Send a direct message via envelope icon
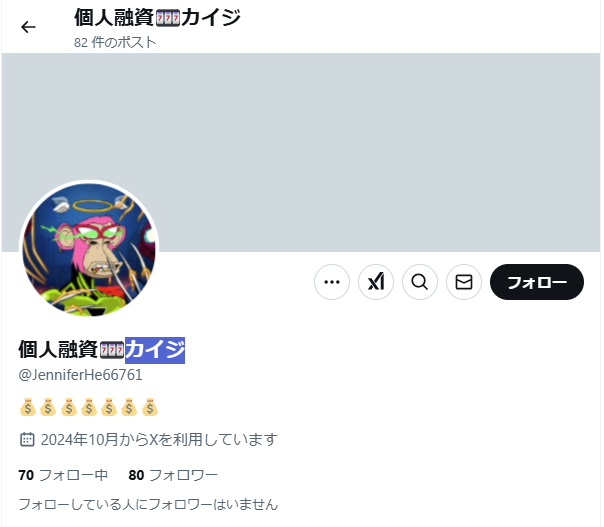This screenshot has height=527, width=604. point(464,282)
